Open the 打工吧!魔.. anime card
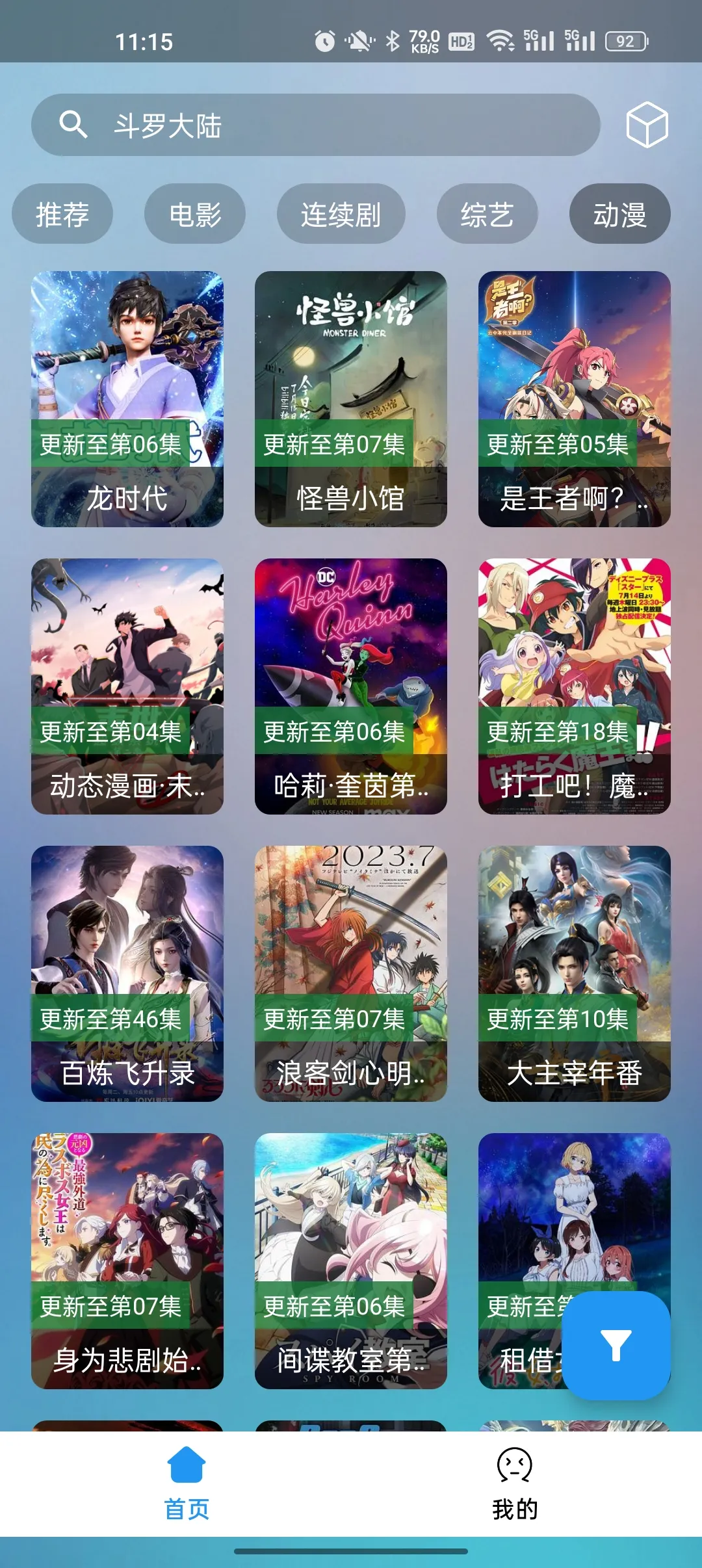 coord(575,686)
